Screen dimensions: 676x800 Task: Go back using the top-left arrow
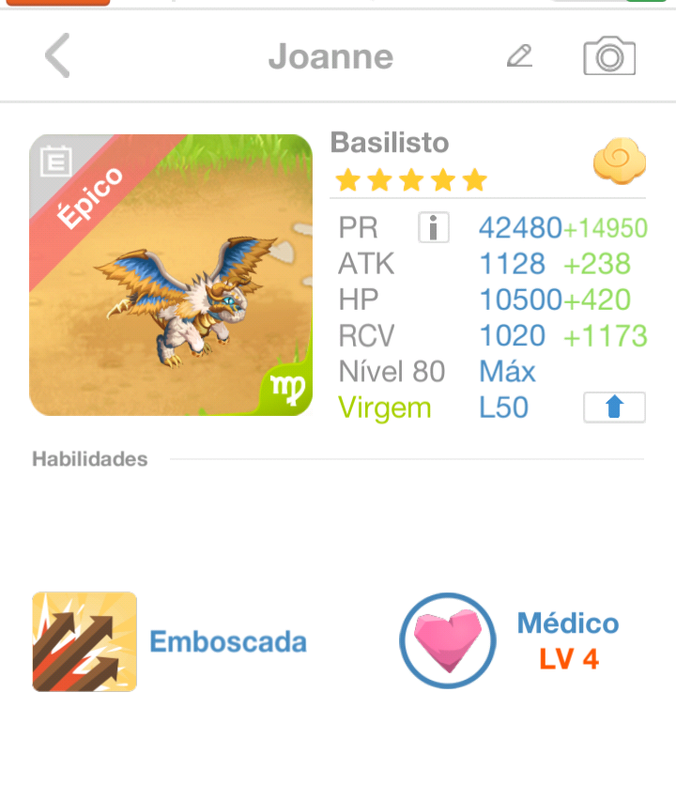pos(57,56)
